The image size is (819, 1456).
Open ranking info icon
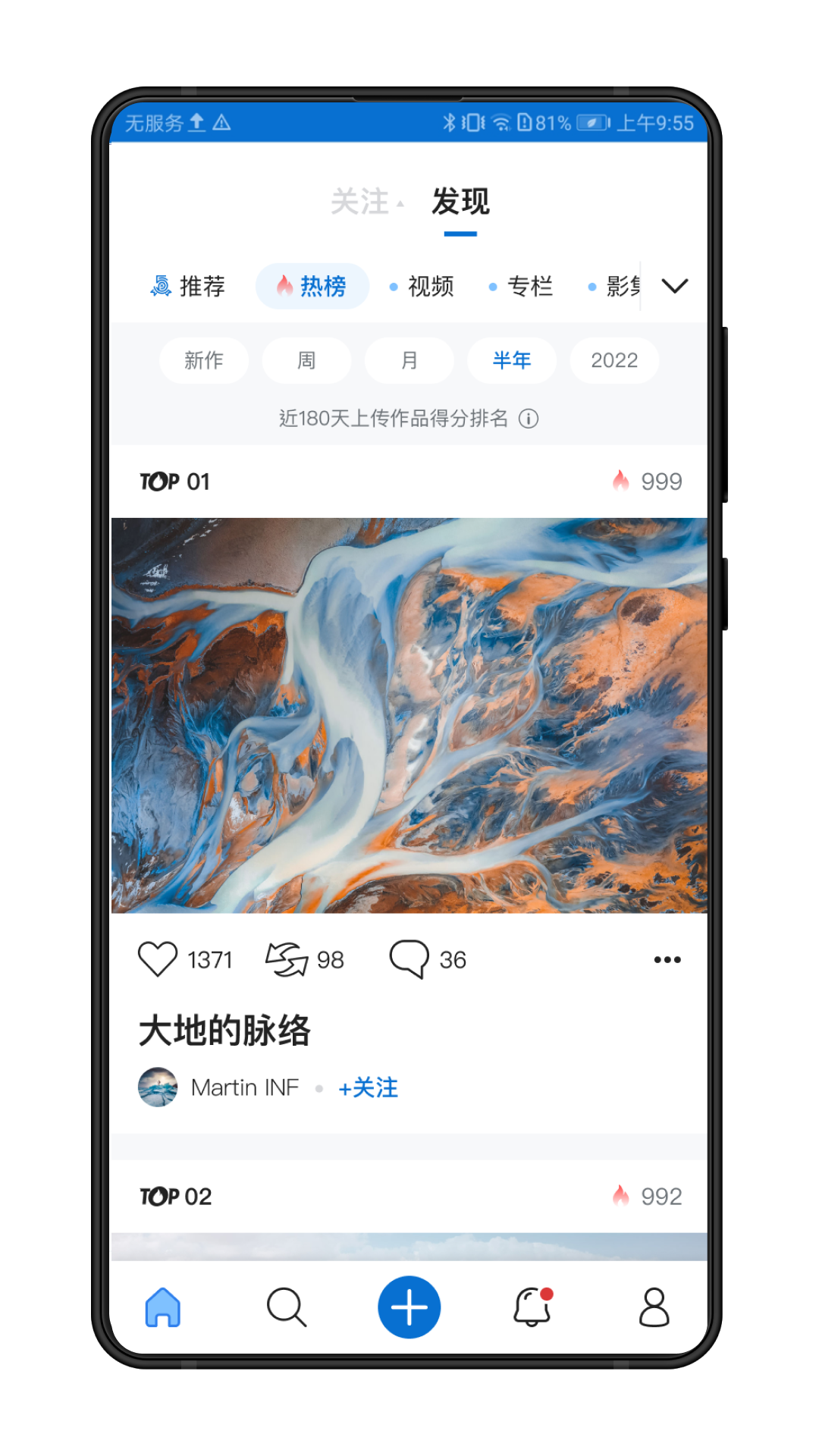(529, 419)
